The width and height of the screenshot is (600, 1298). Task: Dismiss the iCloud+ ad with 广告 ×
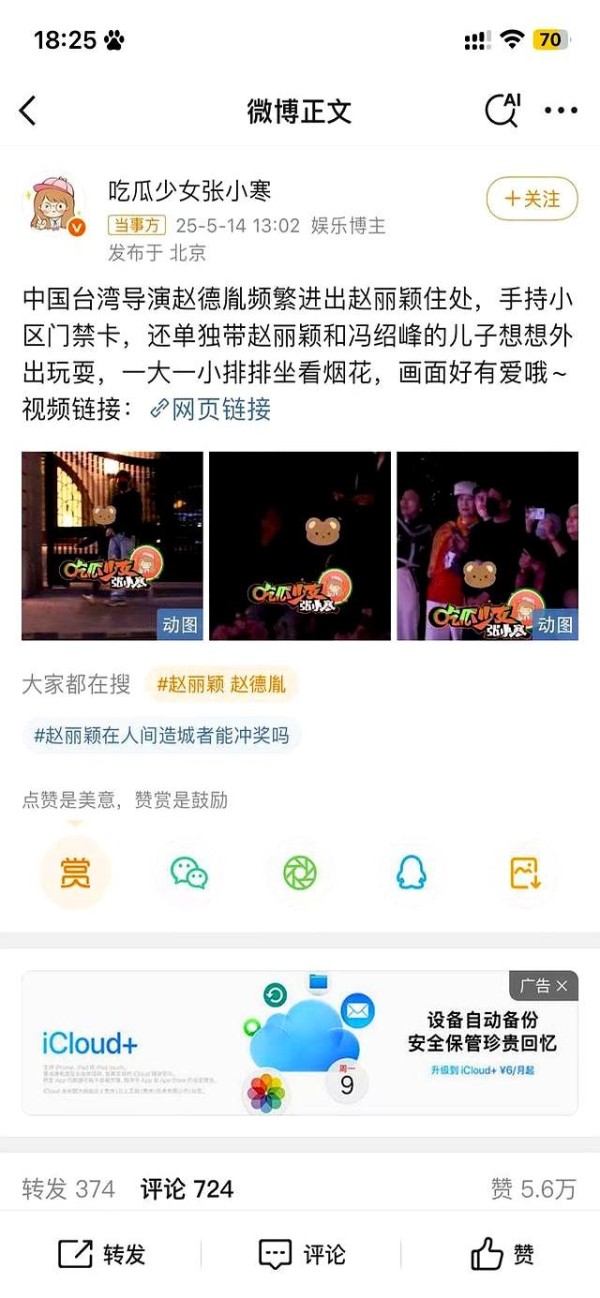pos(543,986)
